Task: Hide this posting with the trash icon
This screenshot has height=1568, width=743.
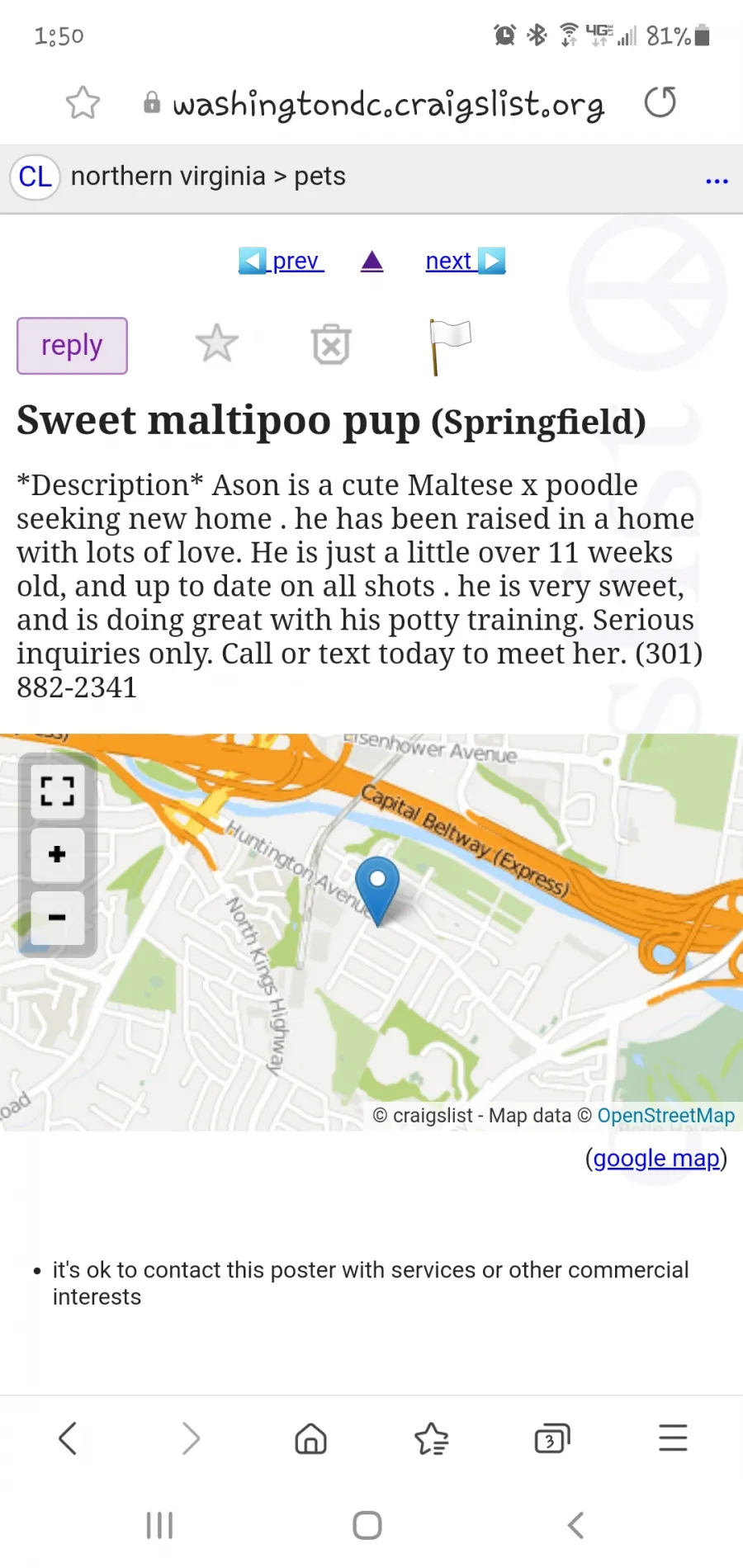Action: pyautogui.click(x=331, y=344)
